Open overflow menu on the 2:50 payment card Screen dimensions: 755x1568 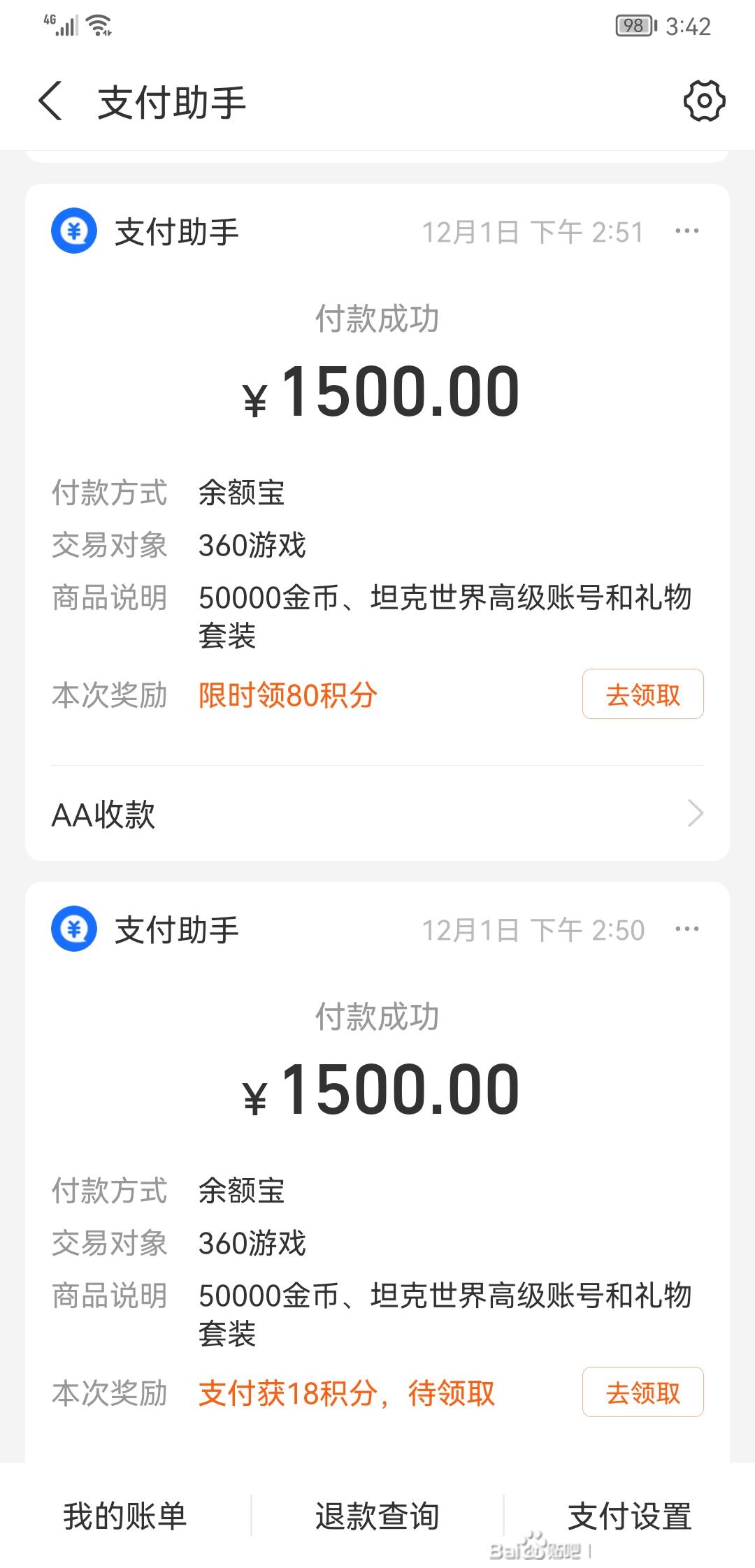coord(686,929)
